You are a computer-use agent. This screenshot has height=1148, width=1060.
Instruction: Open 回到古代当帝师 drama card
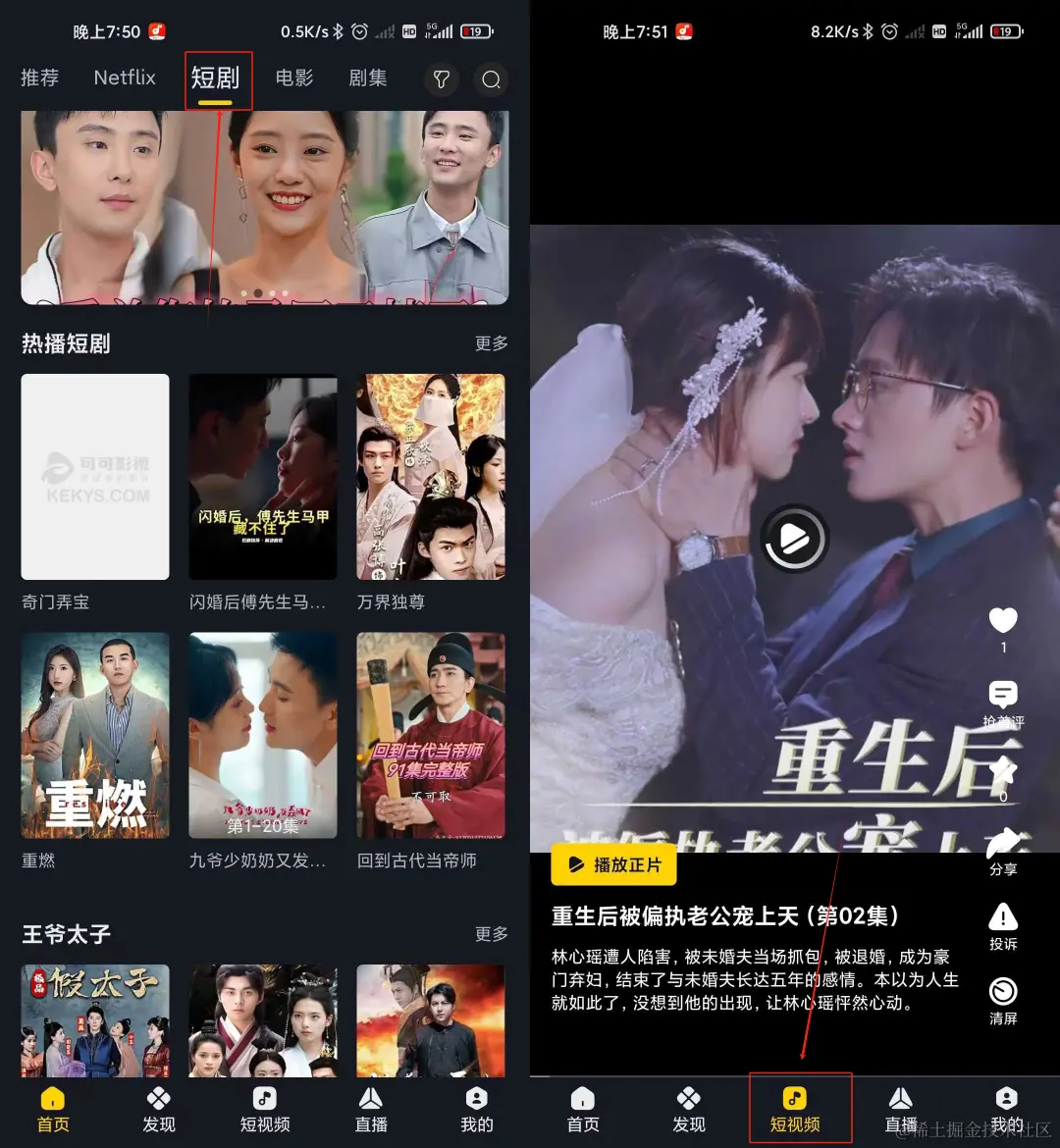coord(431,735)
